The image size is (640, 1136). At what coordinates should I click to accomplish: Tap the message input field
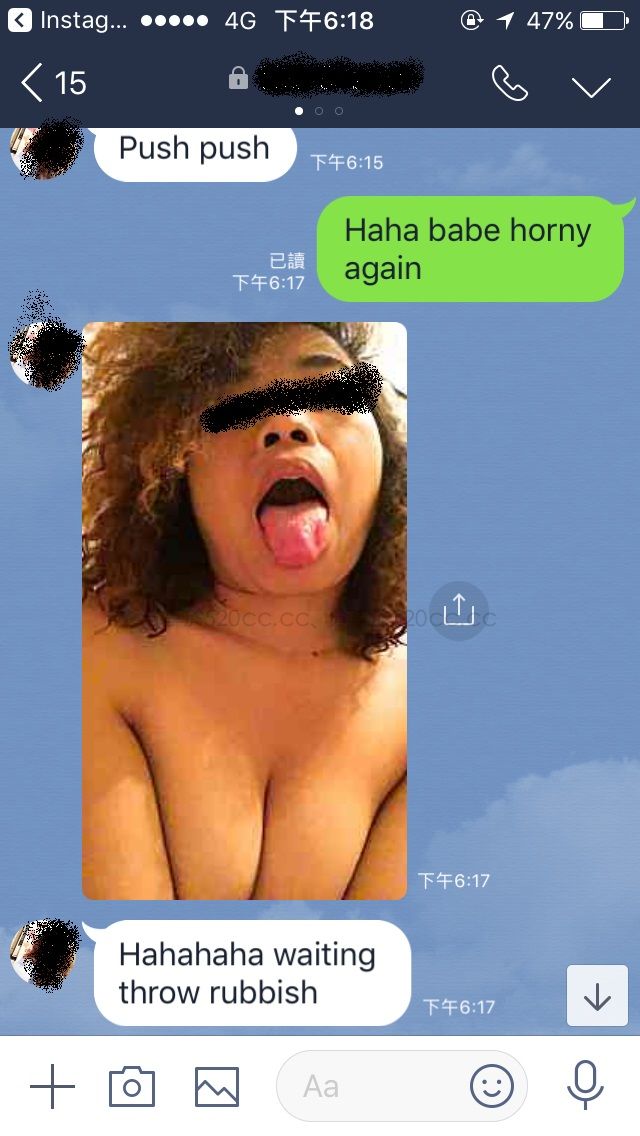pos(370,1086)
